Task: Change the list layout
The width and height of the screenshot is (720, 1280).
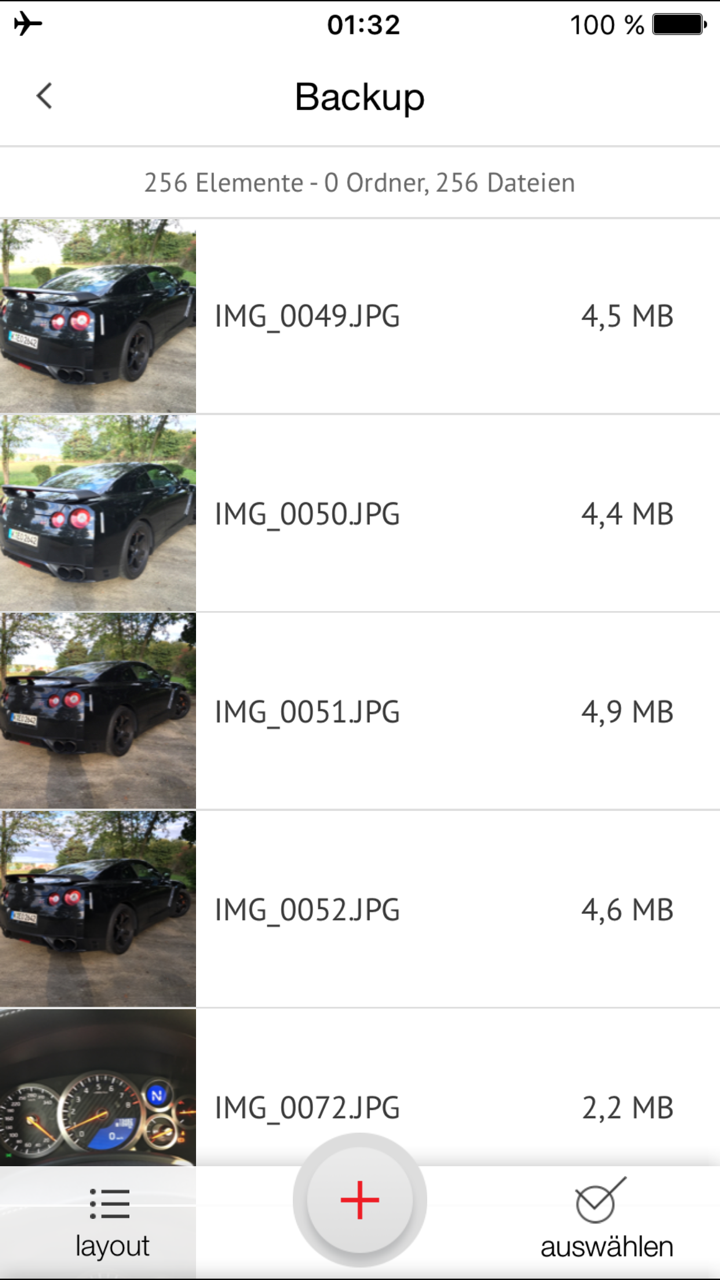Action: (x=111, y=1223)
